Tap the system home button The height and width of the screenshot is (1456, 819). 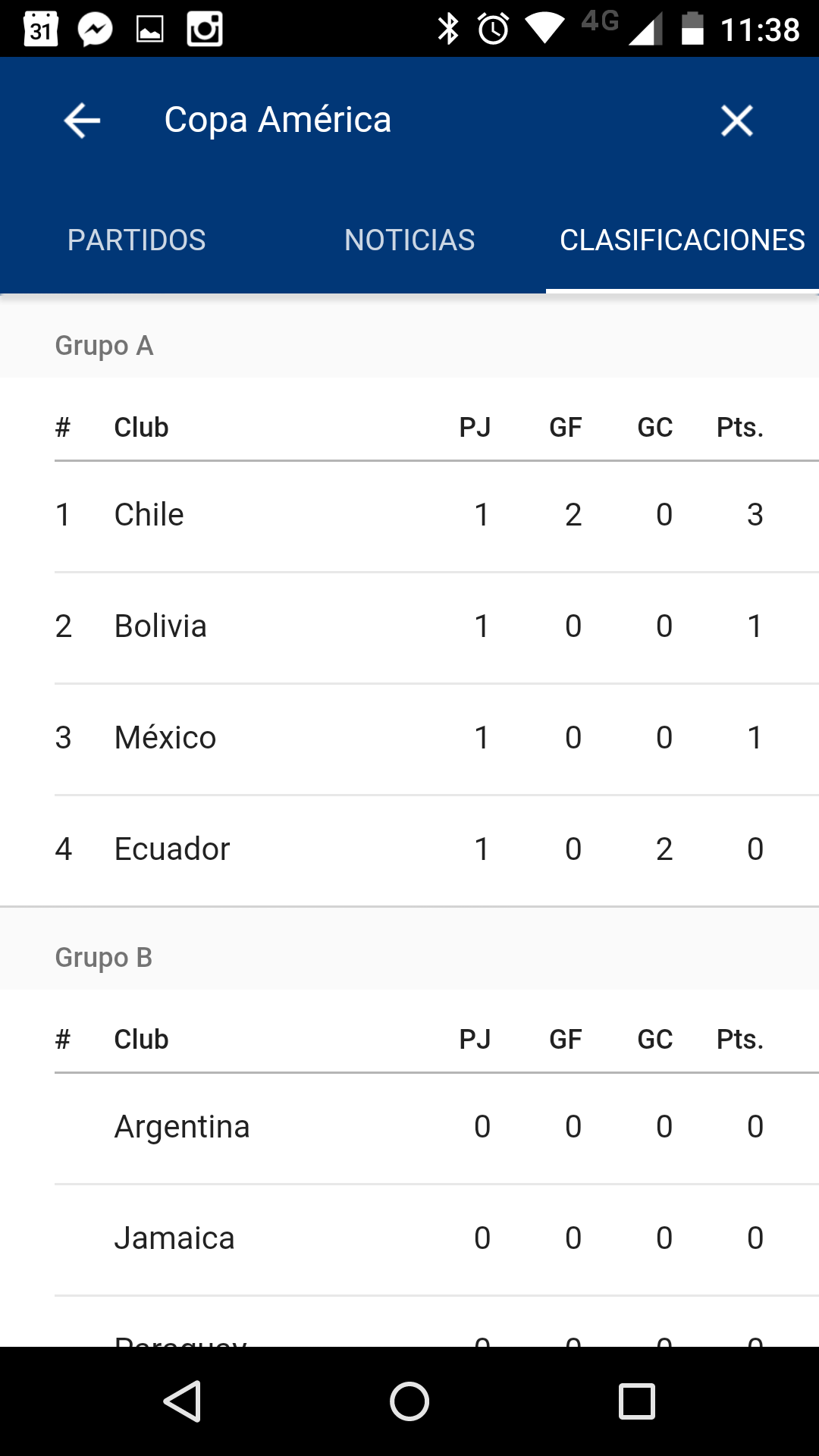(x=409, y=1401)
